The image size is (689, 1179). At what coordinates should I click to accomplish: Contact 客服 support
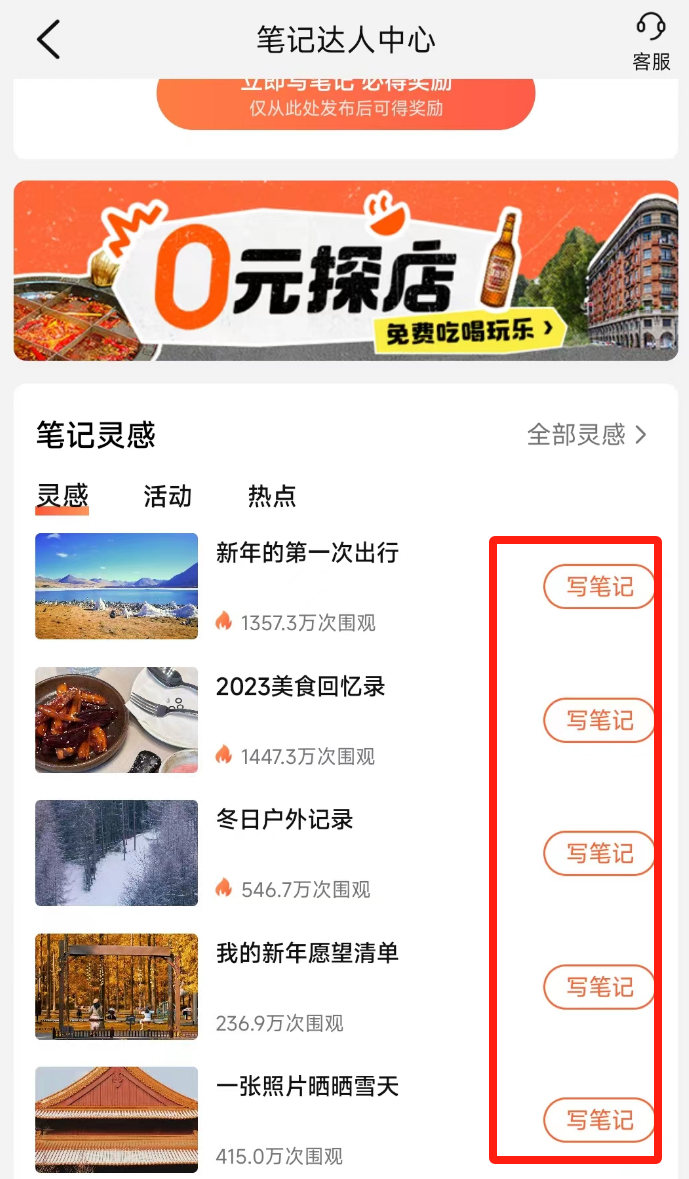click(651, 41)
